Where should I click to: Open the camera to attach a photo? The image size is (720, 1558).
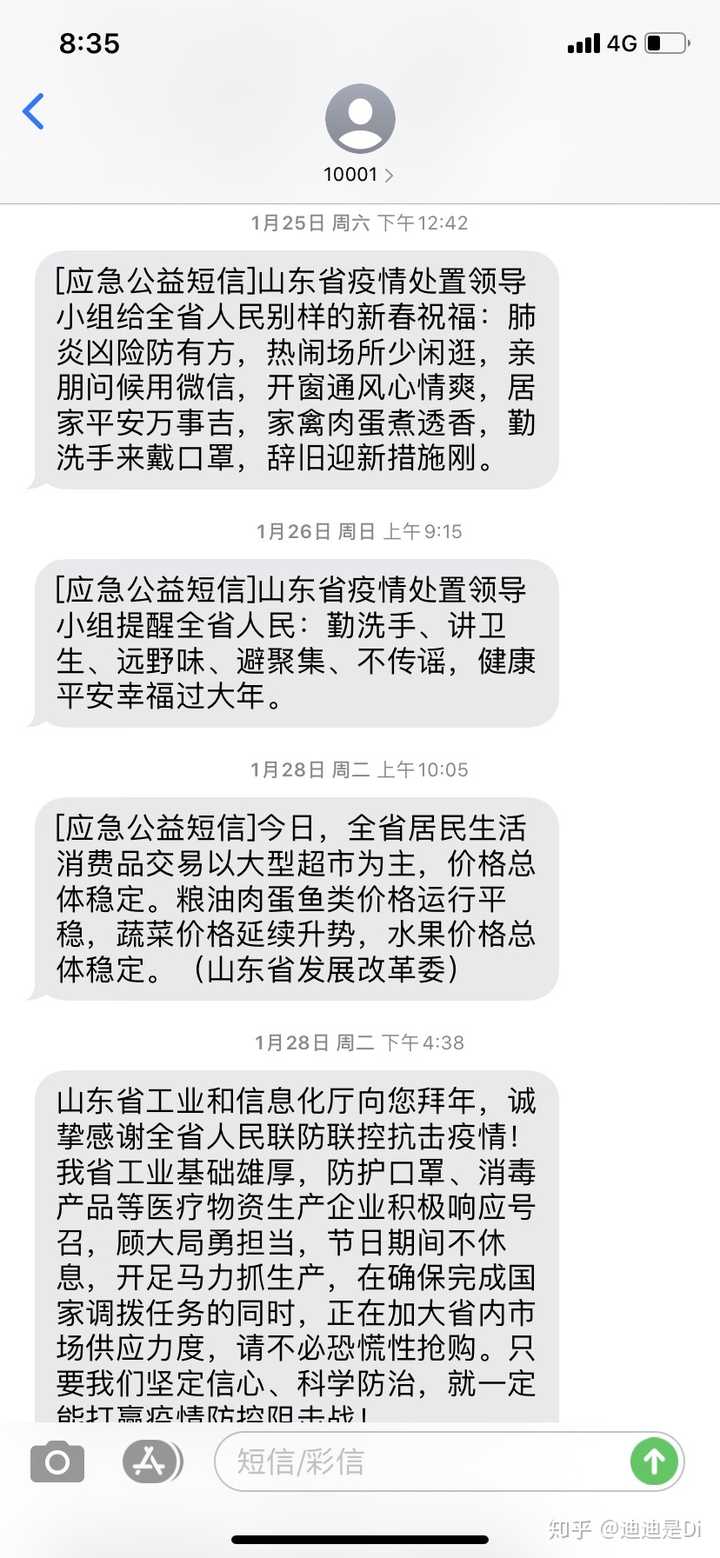(x=57, y=1462)
